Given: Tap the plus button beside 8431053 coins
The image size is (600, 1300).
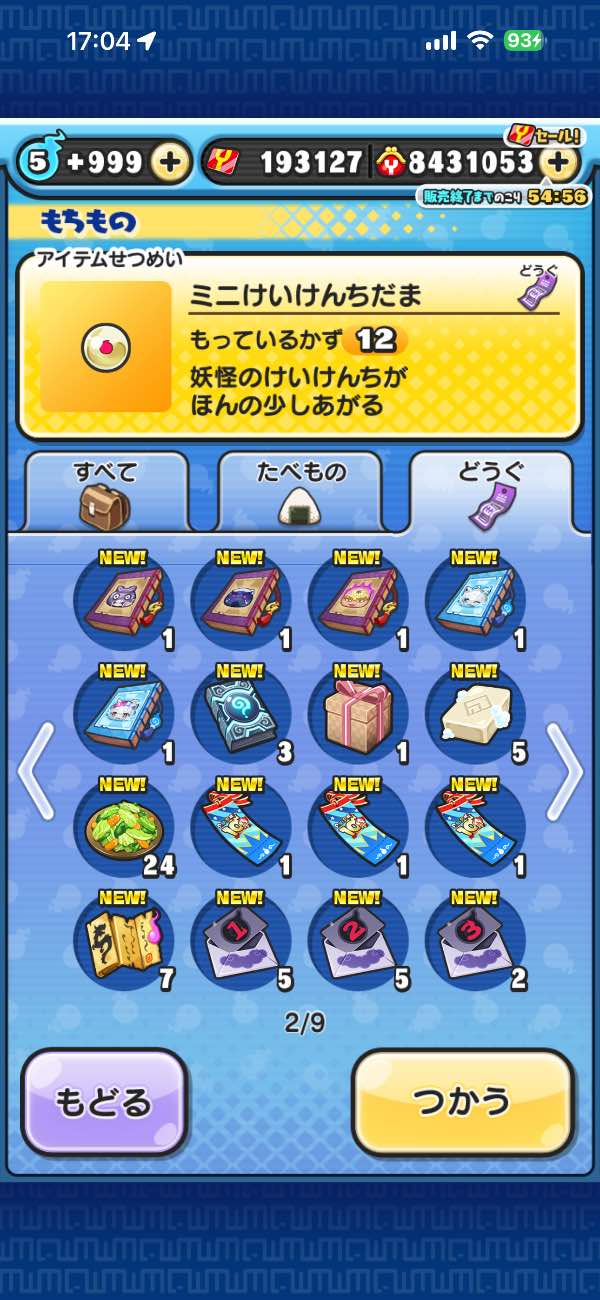Looking at the screenshot, I should (x=561, y=162).
